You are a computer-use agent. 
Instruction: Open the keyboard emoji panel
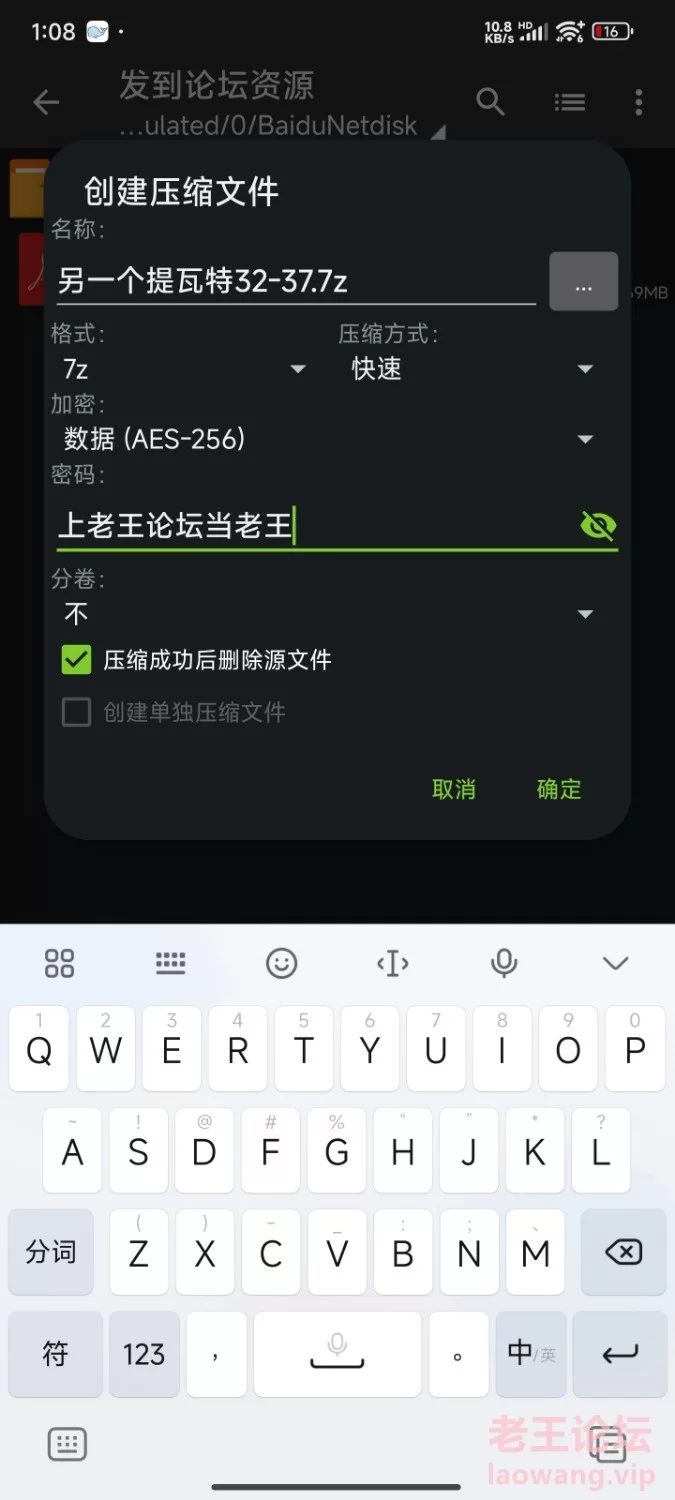click(x=282, y=963)
